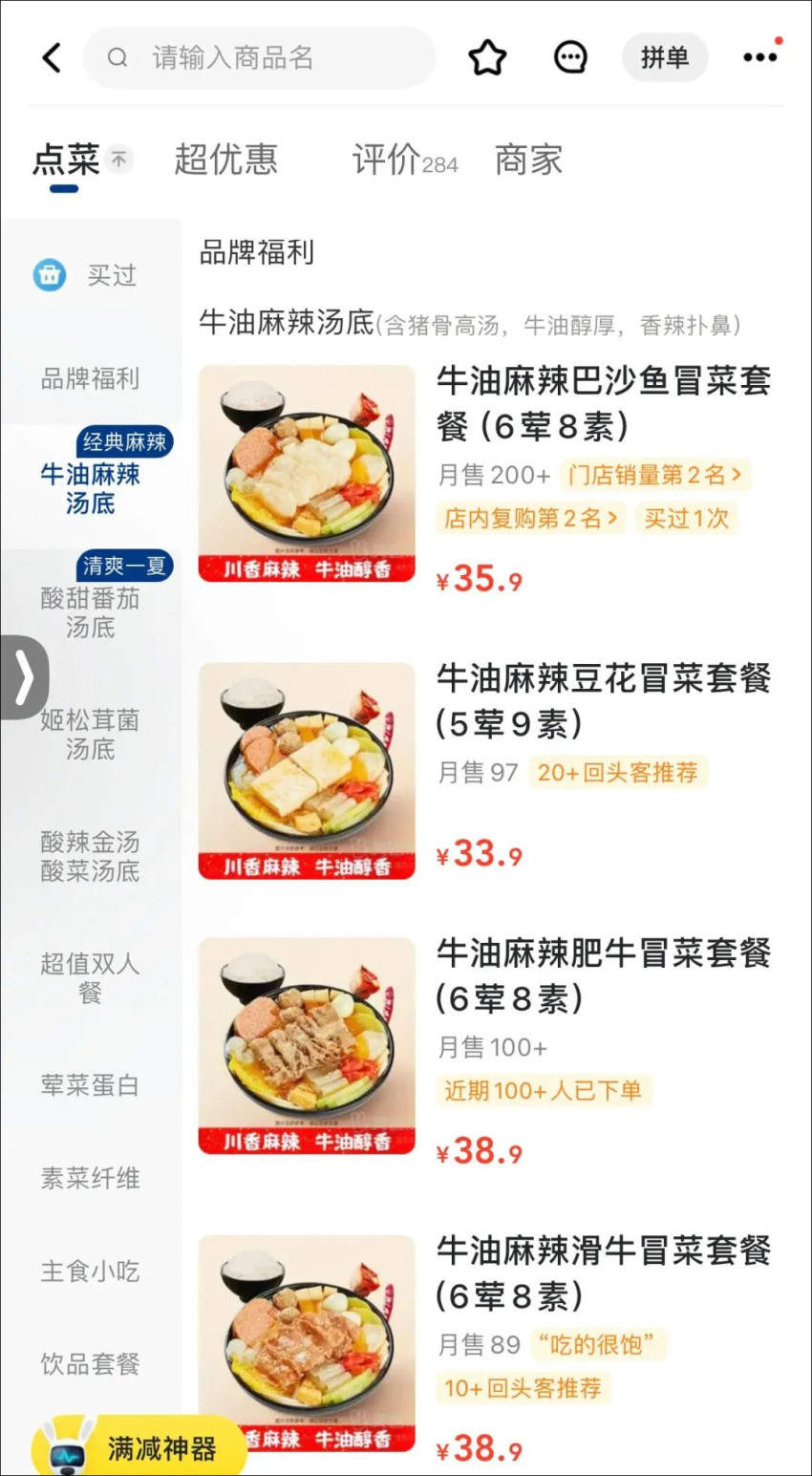This screenshot has width=812, height=1476.
Task: Go to 主食小吃 category
Action: pos(90,1272)
